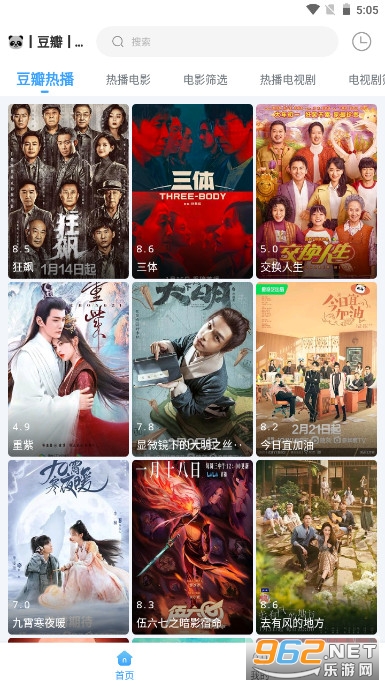Screen dimensions: 385x686
Task: Open the watch history clock icon
Action: [361, 42]
